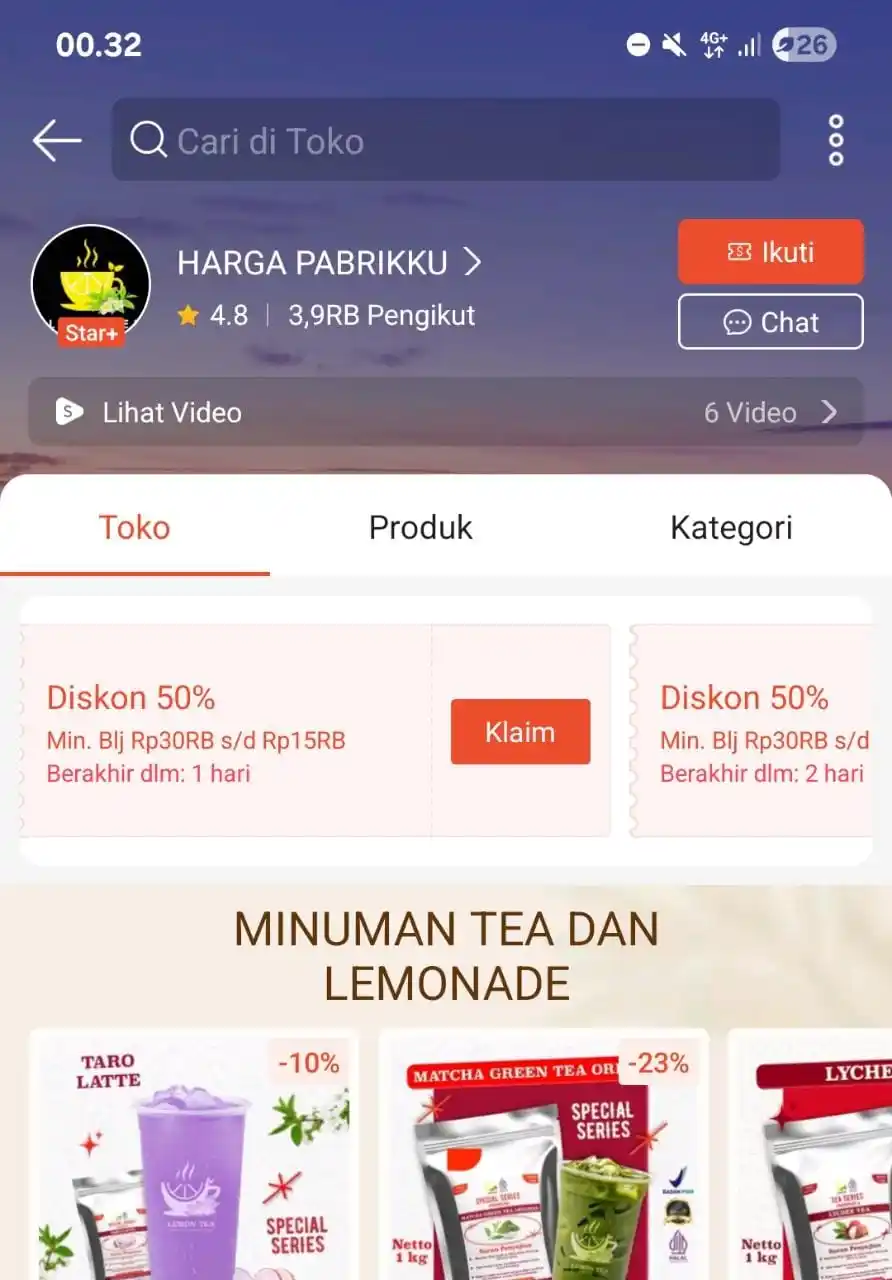Open HARGA PABRIKKU shop details

pyautogui.click(x=329, y=263)
